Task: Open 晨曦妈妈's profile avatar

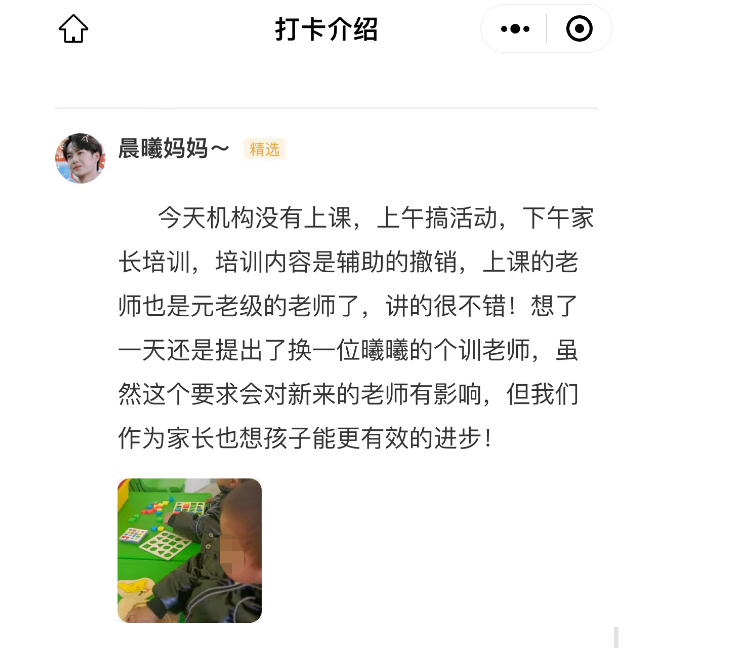Action: pos(80,158)
